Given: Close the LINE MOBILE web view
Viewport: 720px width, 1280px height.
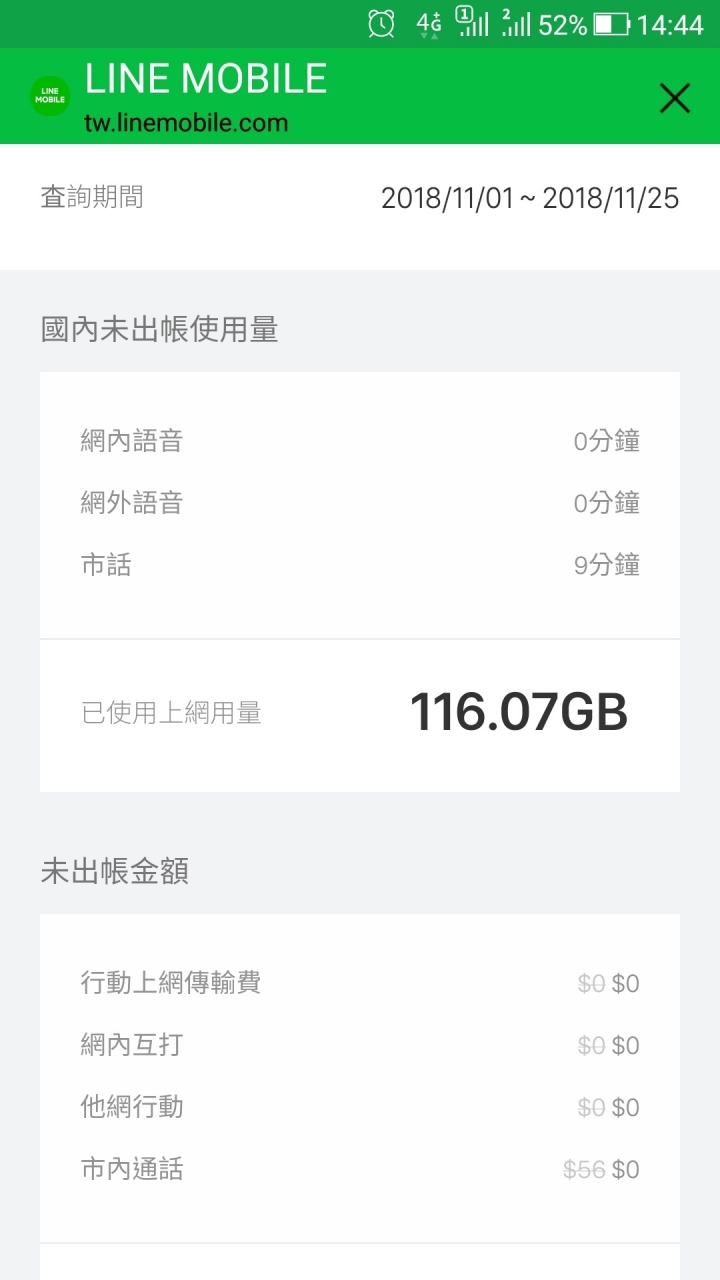Looking at the screenshot, I should click(x=675, y=98).
